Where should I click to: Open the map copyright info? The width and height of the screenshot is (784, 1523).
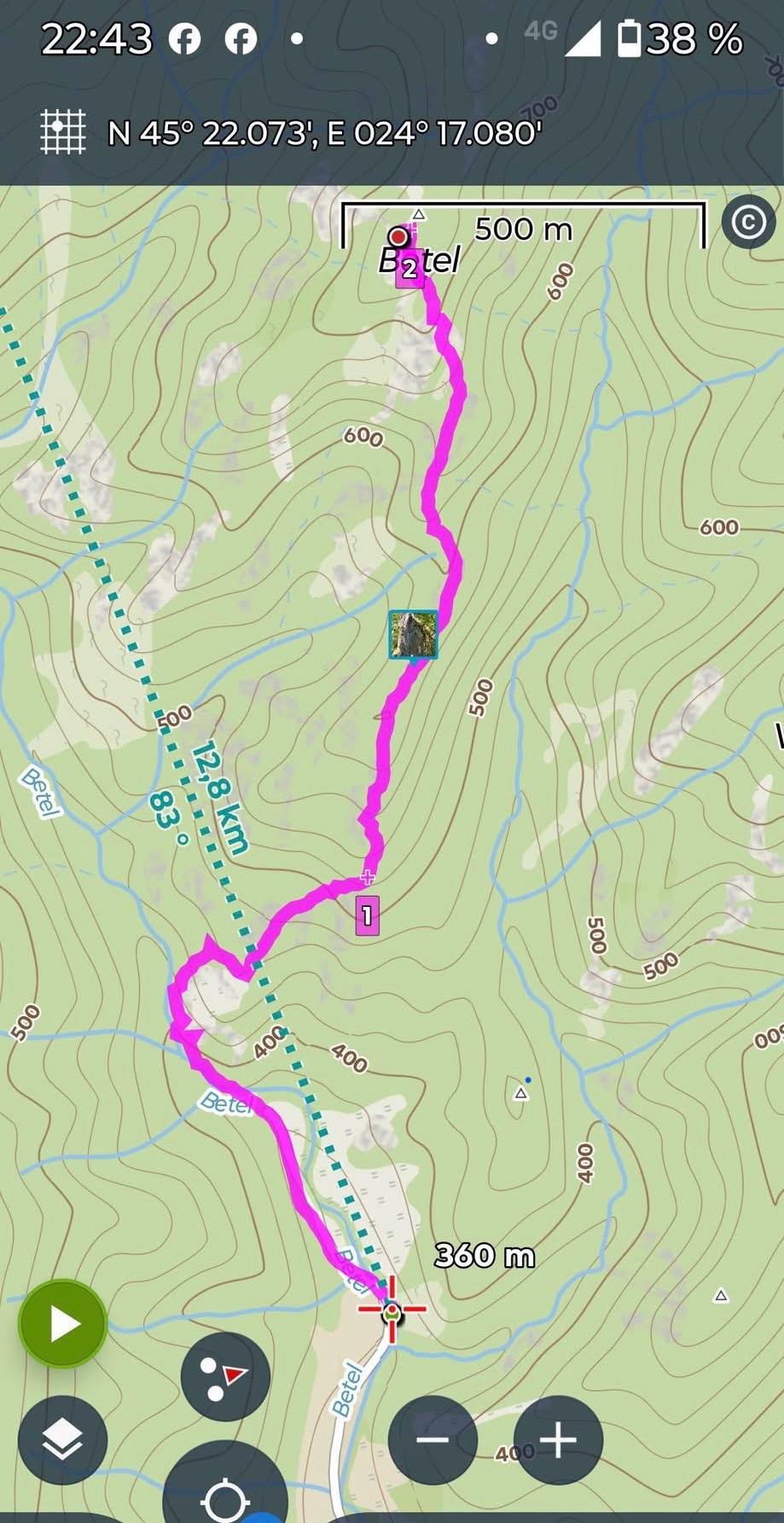[748, 223]
